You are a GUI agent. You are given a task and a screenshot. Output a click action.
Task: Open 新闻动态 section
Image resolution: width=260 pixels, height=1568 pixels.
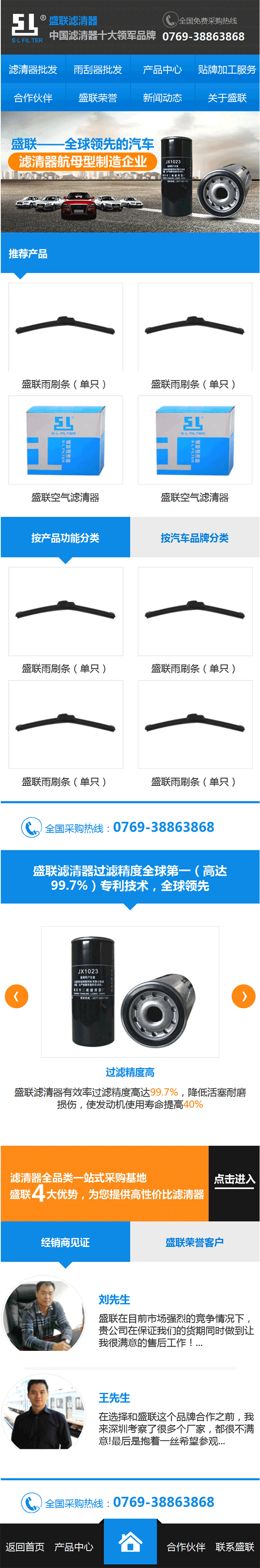pyautogui.click(x=162, y=98)
